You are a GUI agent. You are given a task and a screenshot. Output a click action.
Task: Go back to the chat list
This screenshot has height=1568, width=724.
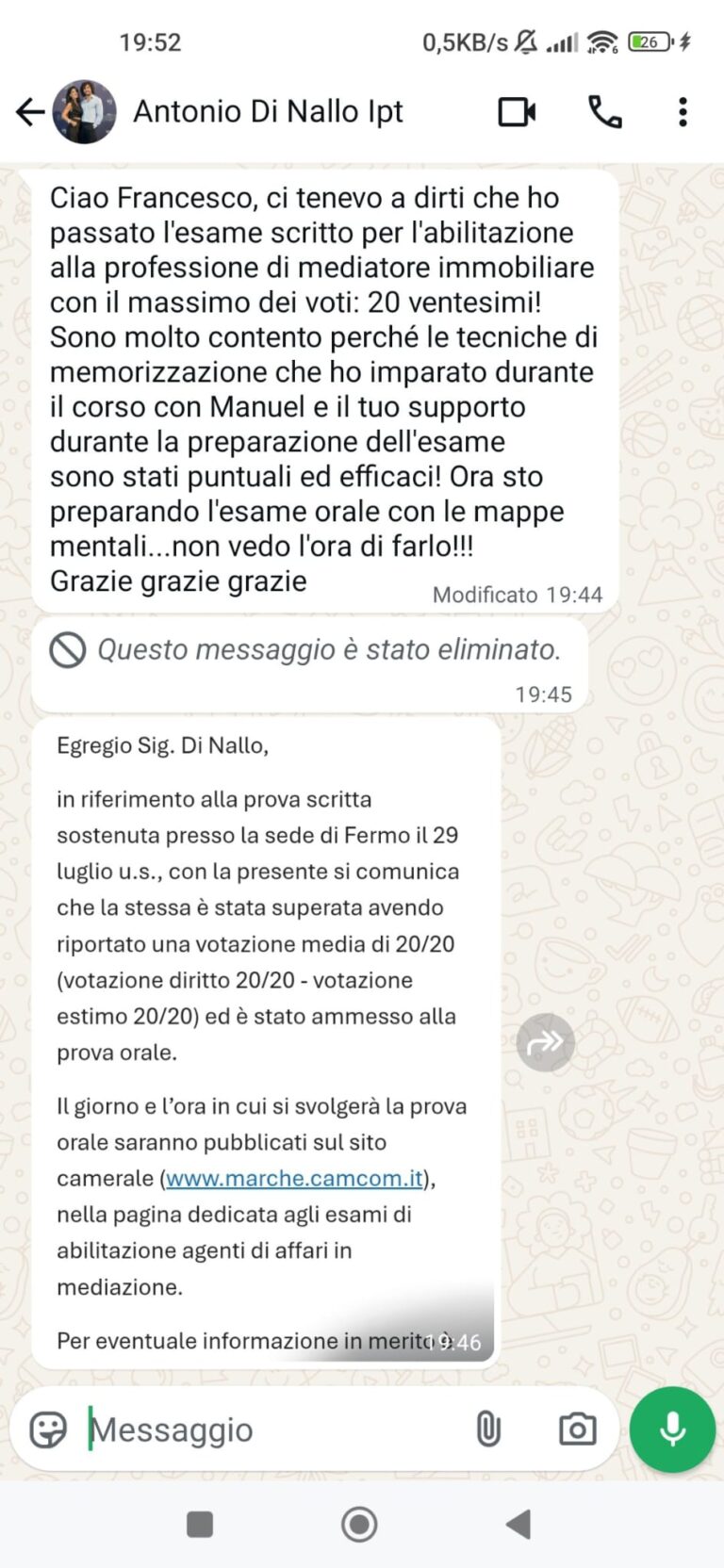click(x=29, y=112)
